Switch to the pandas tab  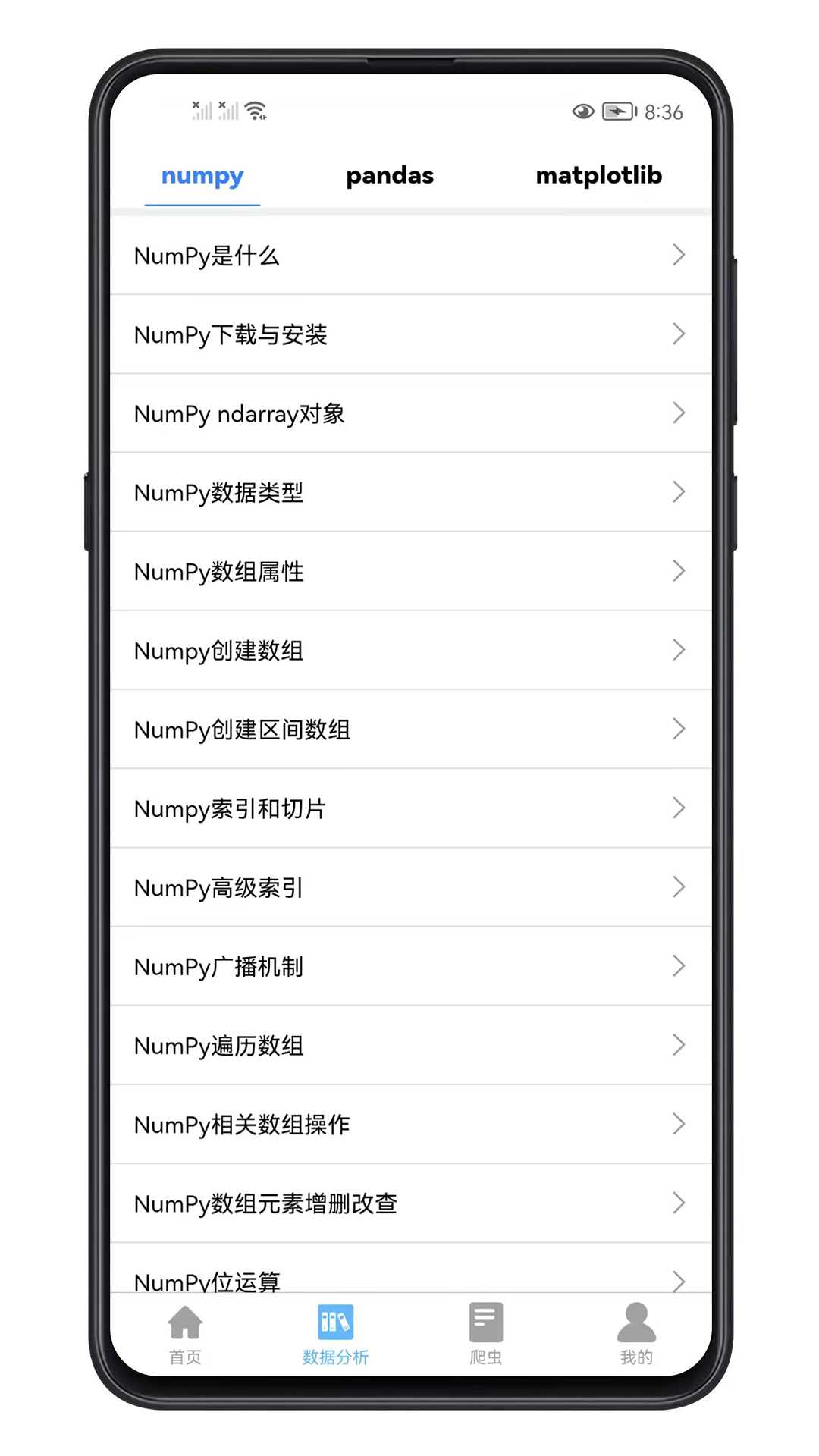pos(390,176)
